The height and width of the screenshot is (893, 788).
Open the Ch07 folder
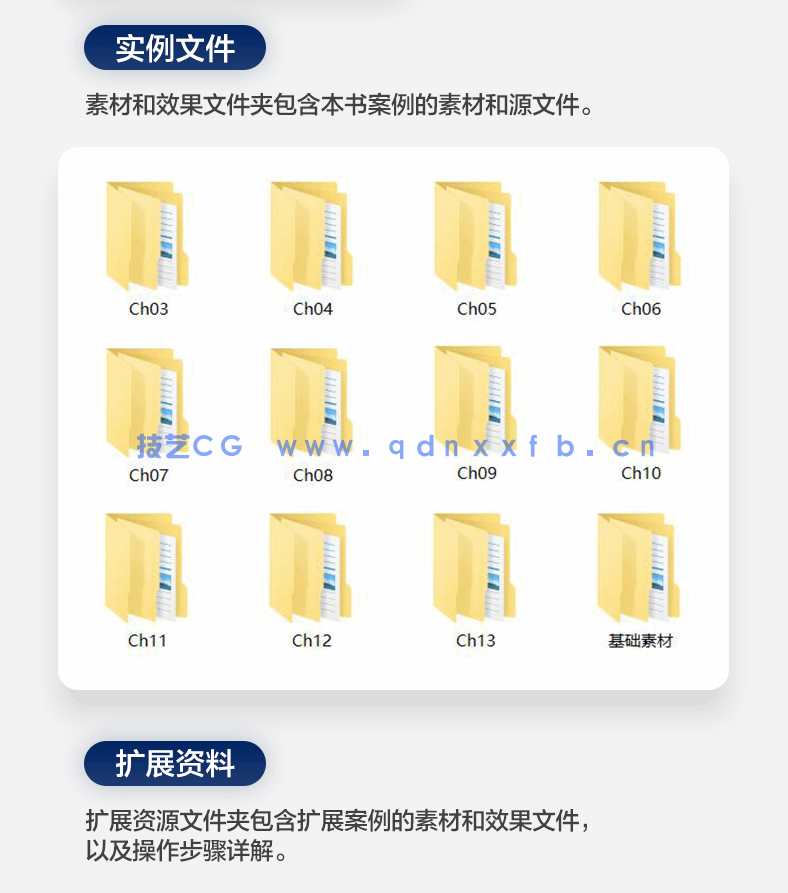point(145,400)
